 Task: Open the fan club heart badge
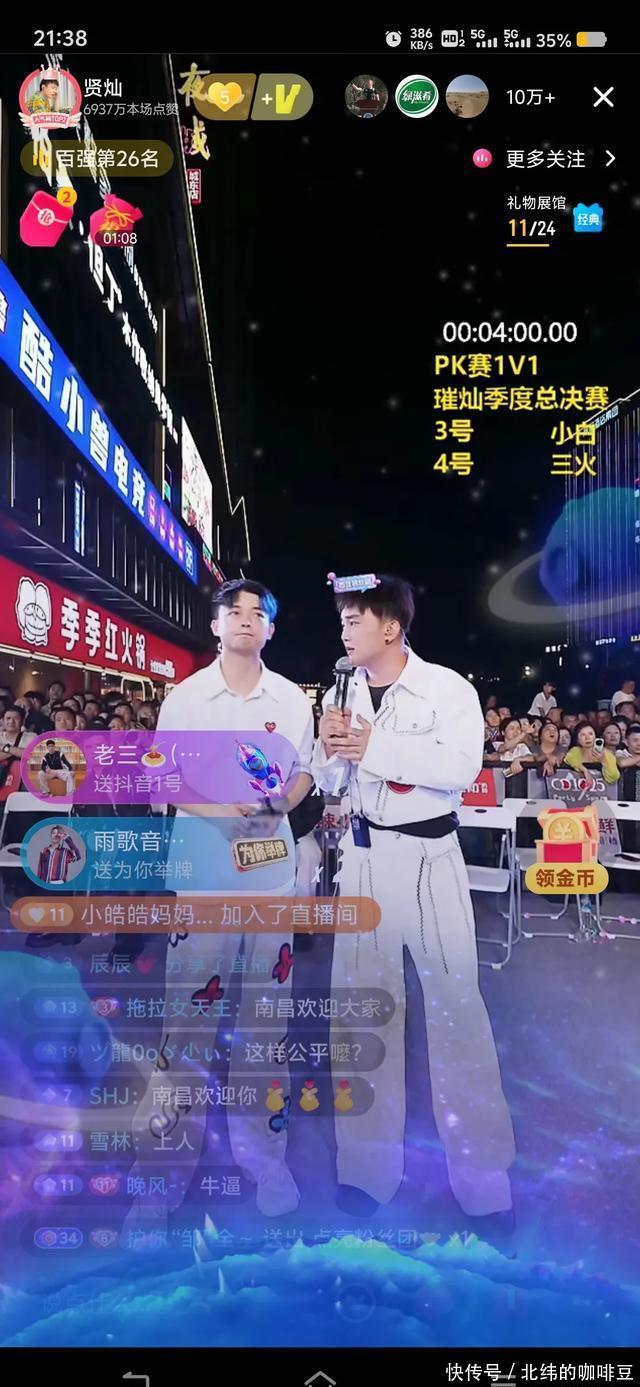click(x=225, y=97)
